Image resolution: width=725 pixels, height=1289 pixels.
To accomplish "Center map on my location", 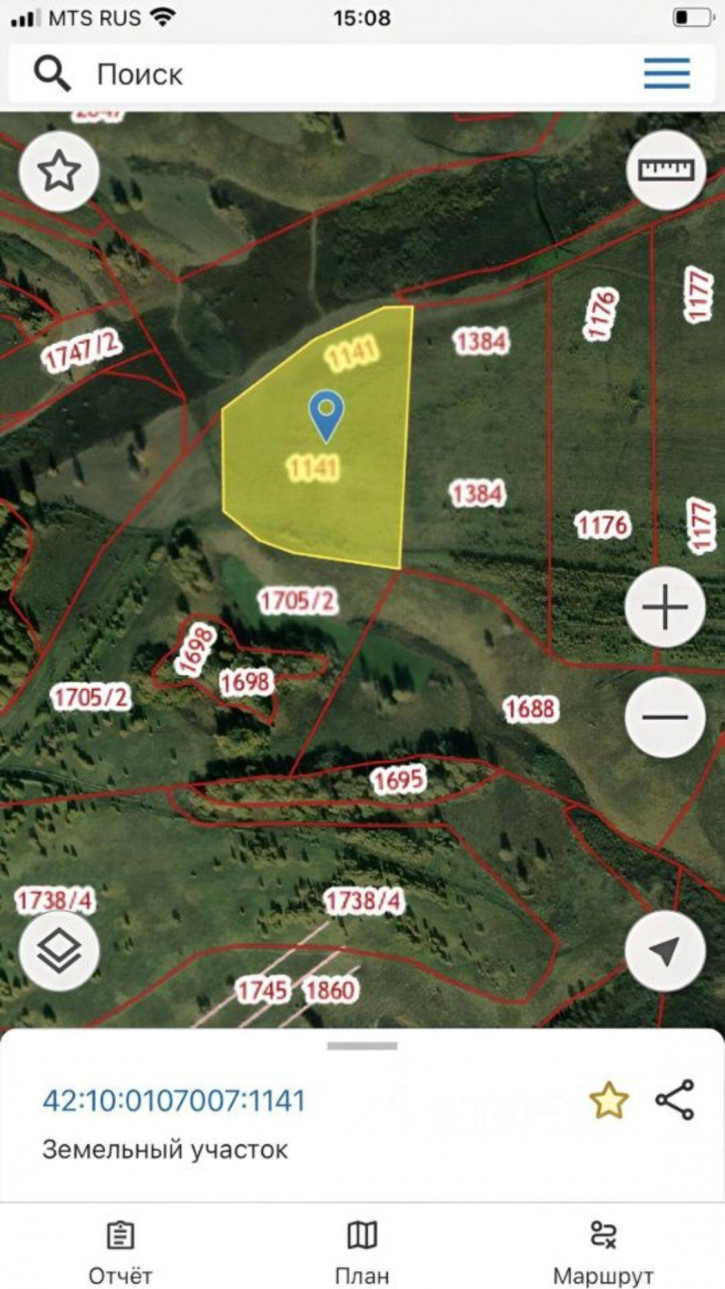I will [665, 951].
